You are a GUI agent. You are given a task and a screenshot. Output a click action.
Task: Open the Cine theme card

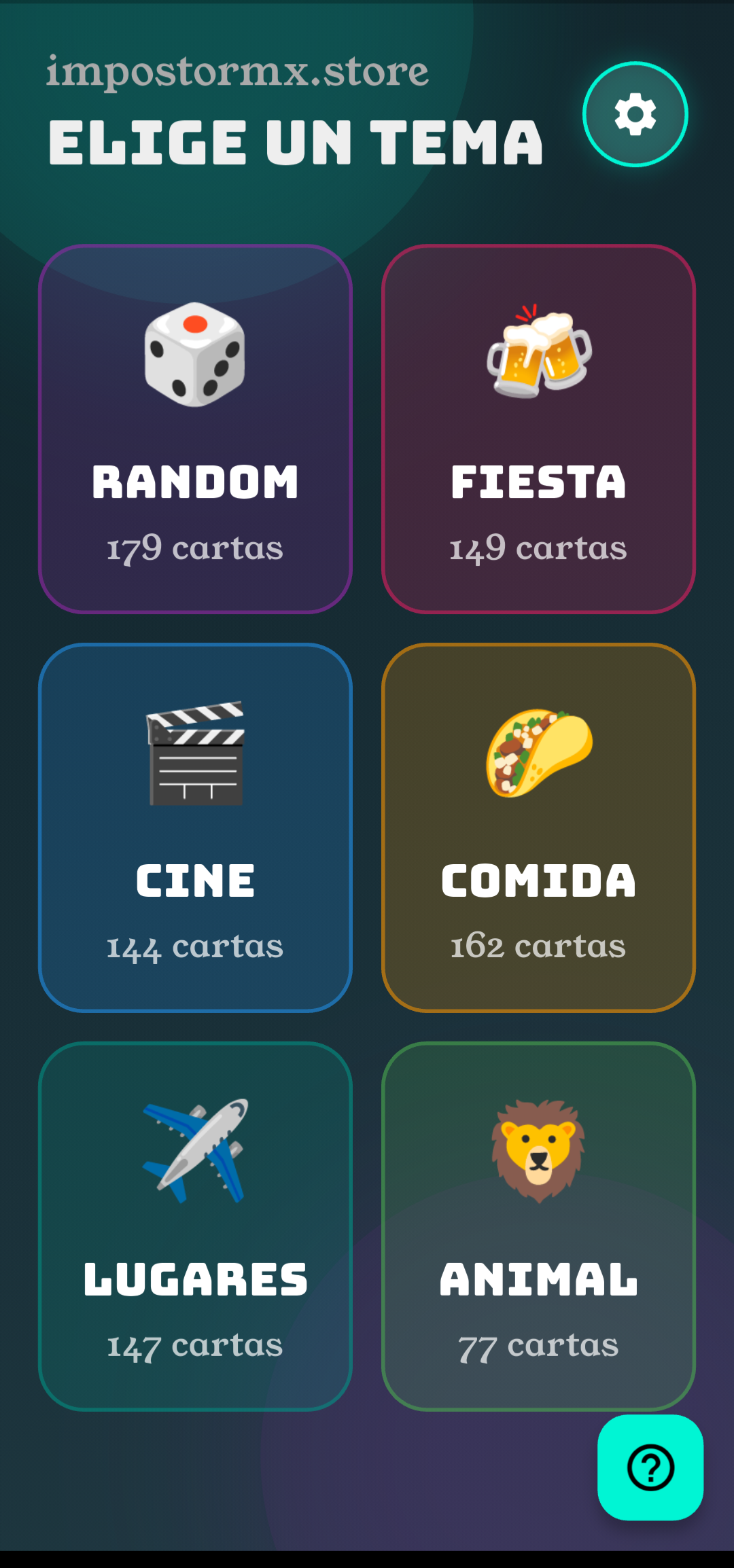point(195,827)
